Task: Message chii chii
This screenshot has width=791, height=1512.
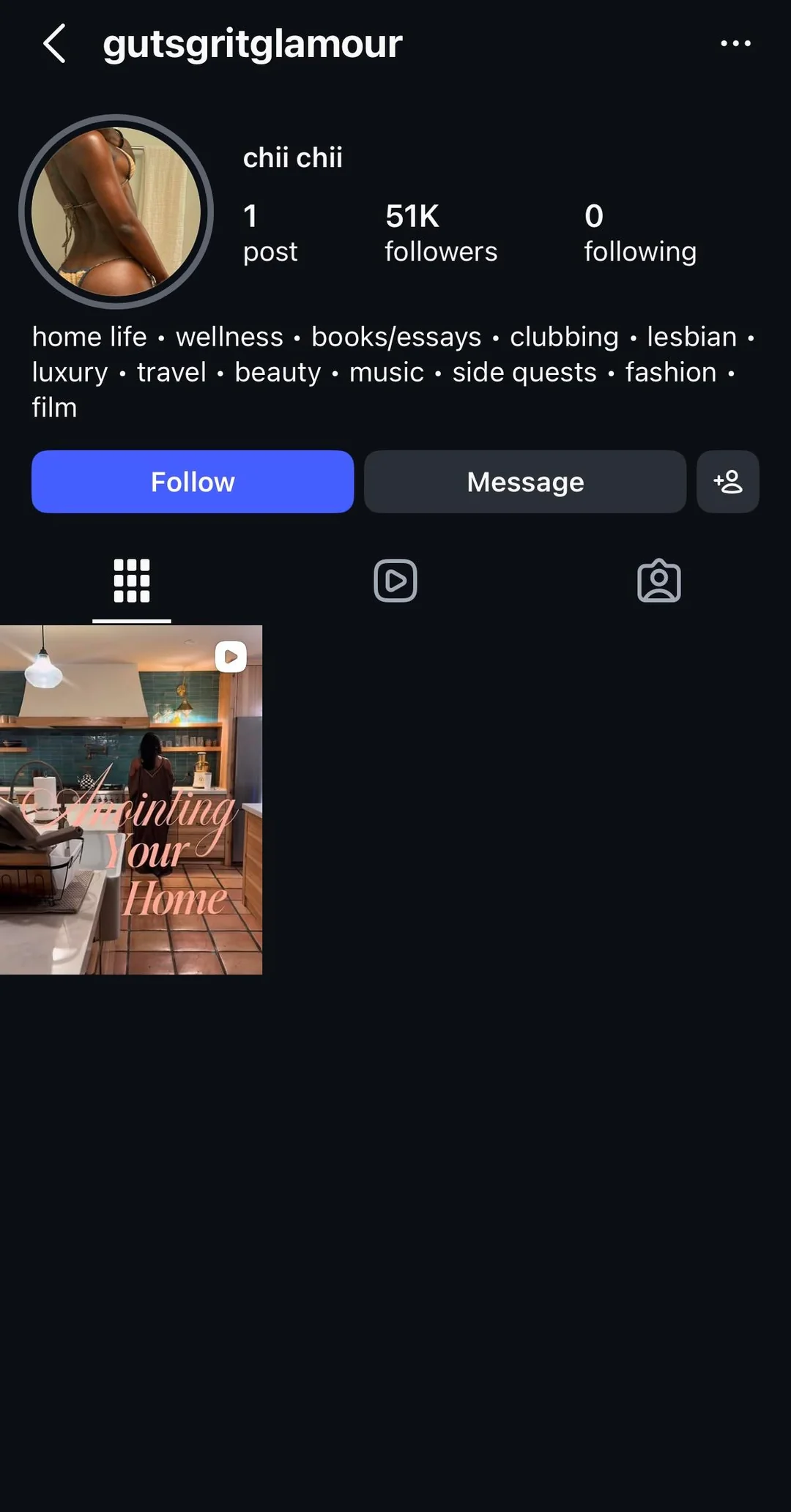Action: [525, 482]
